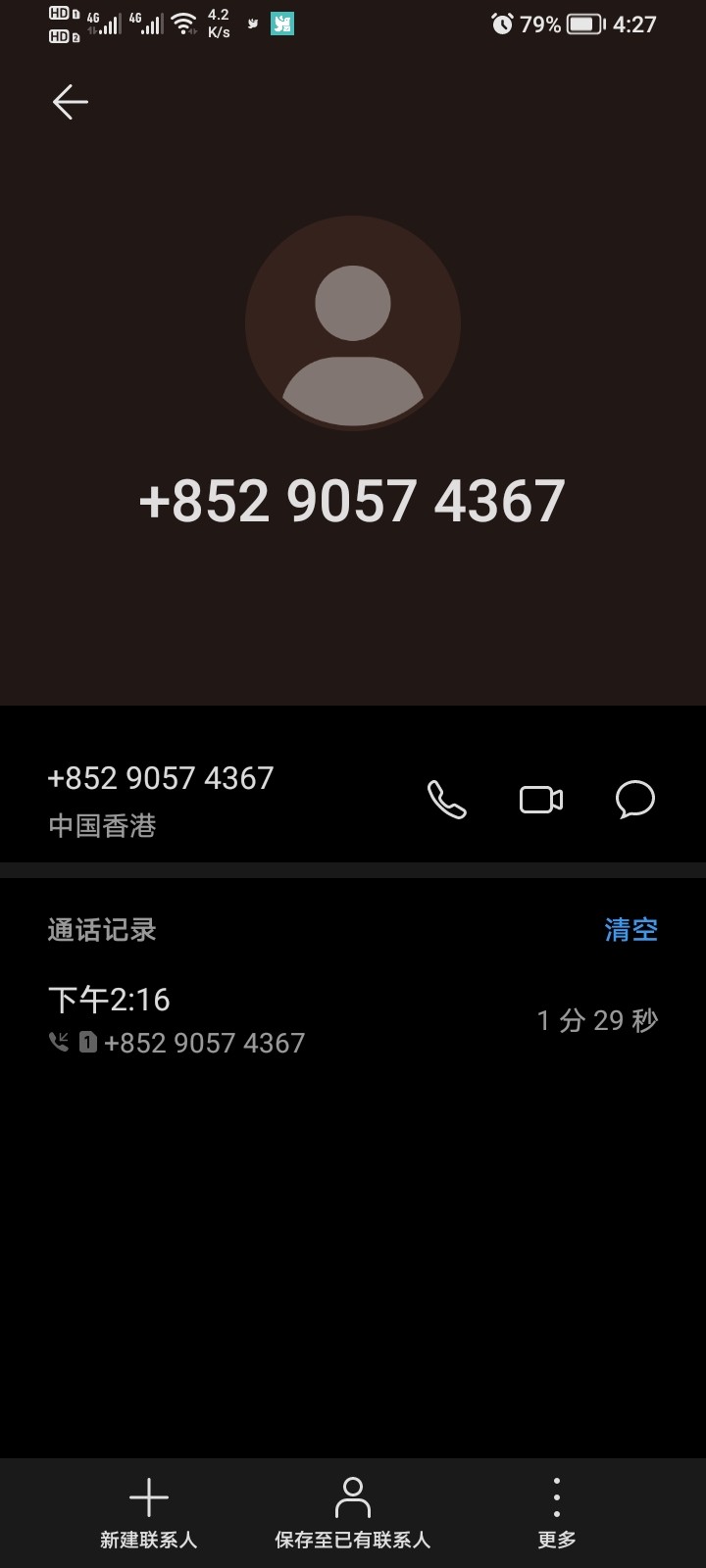This screenshot has width=706, height=1568.
Task: Open the 下午2:16 call record entry
Action: coord(353,1020)
